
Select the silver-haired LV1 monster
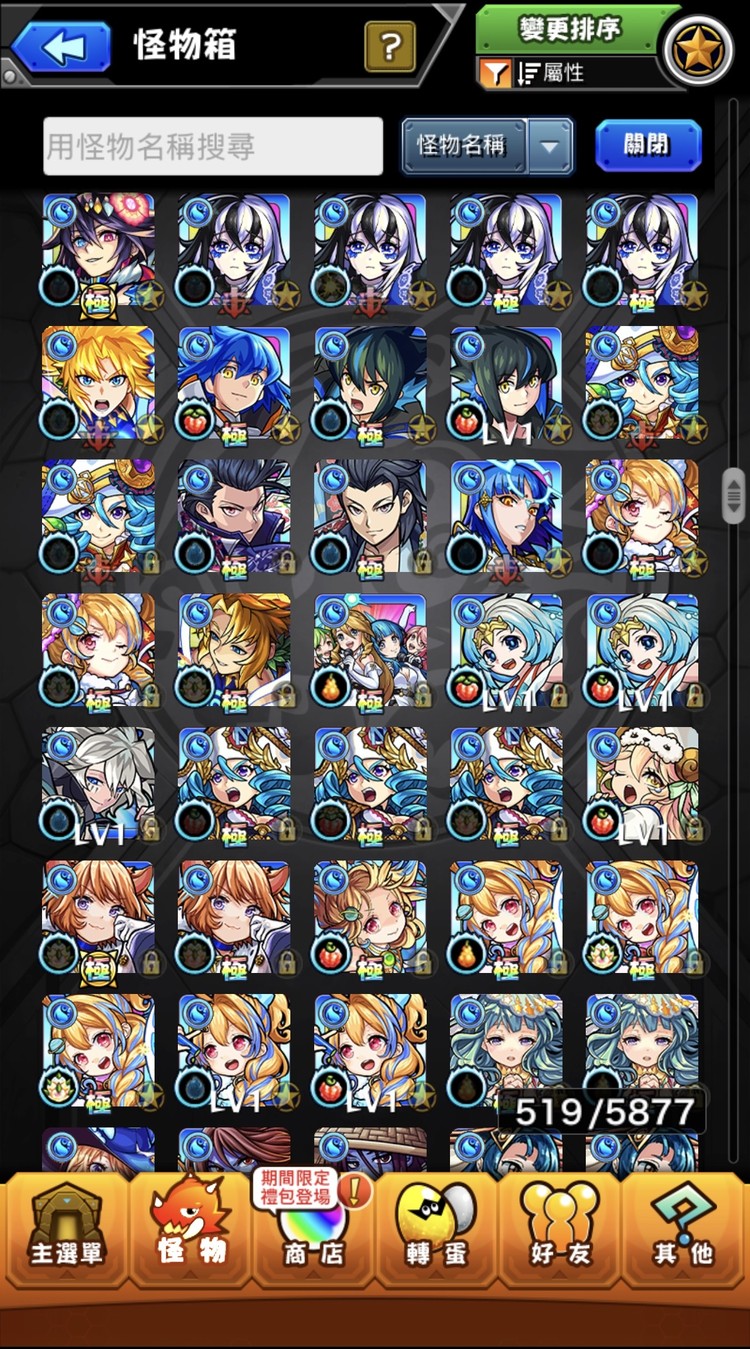[x=98, y=783]
